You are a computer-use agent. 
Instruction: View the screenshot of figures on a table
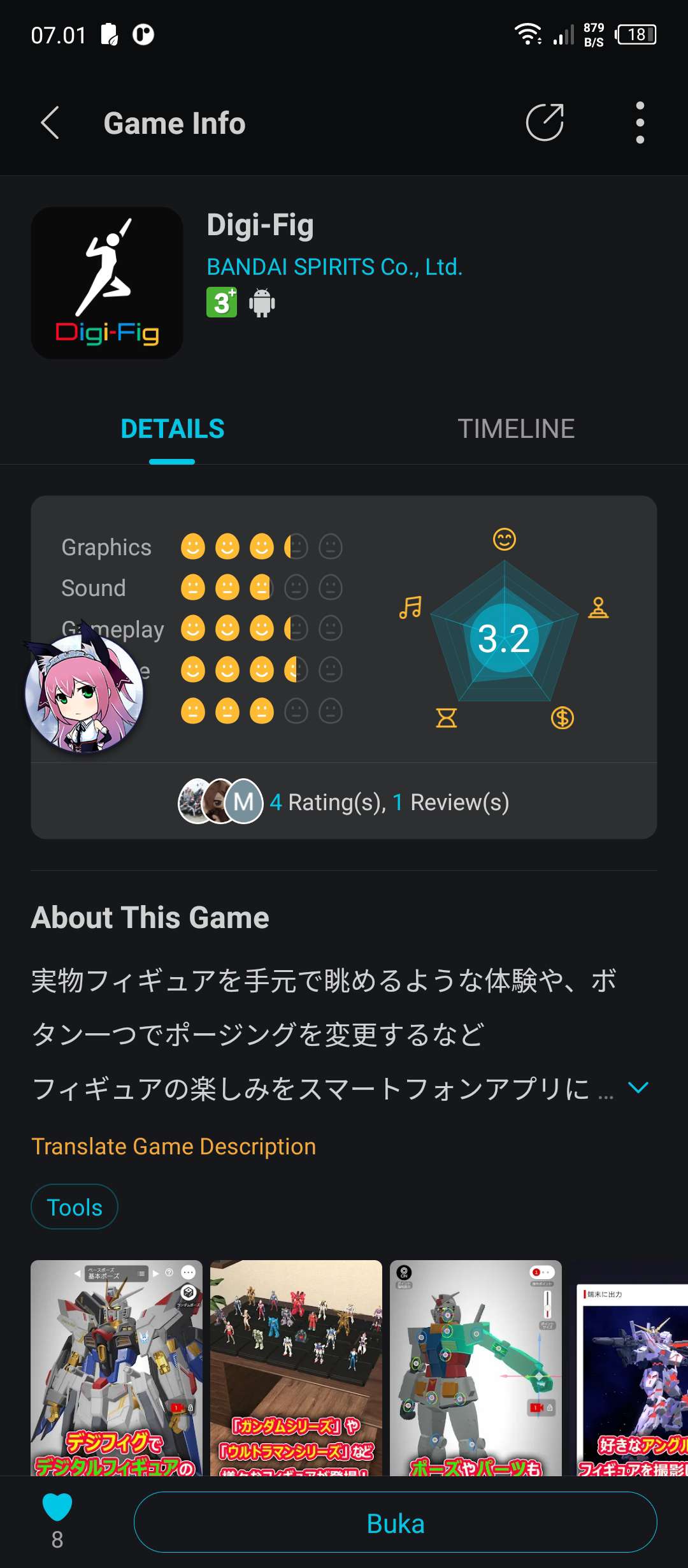296,1367
